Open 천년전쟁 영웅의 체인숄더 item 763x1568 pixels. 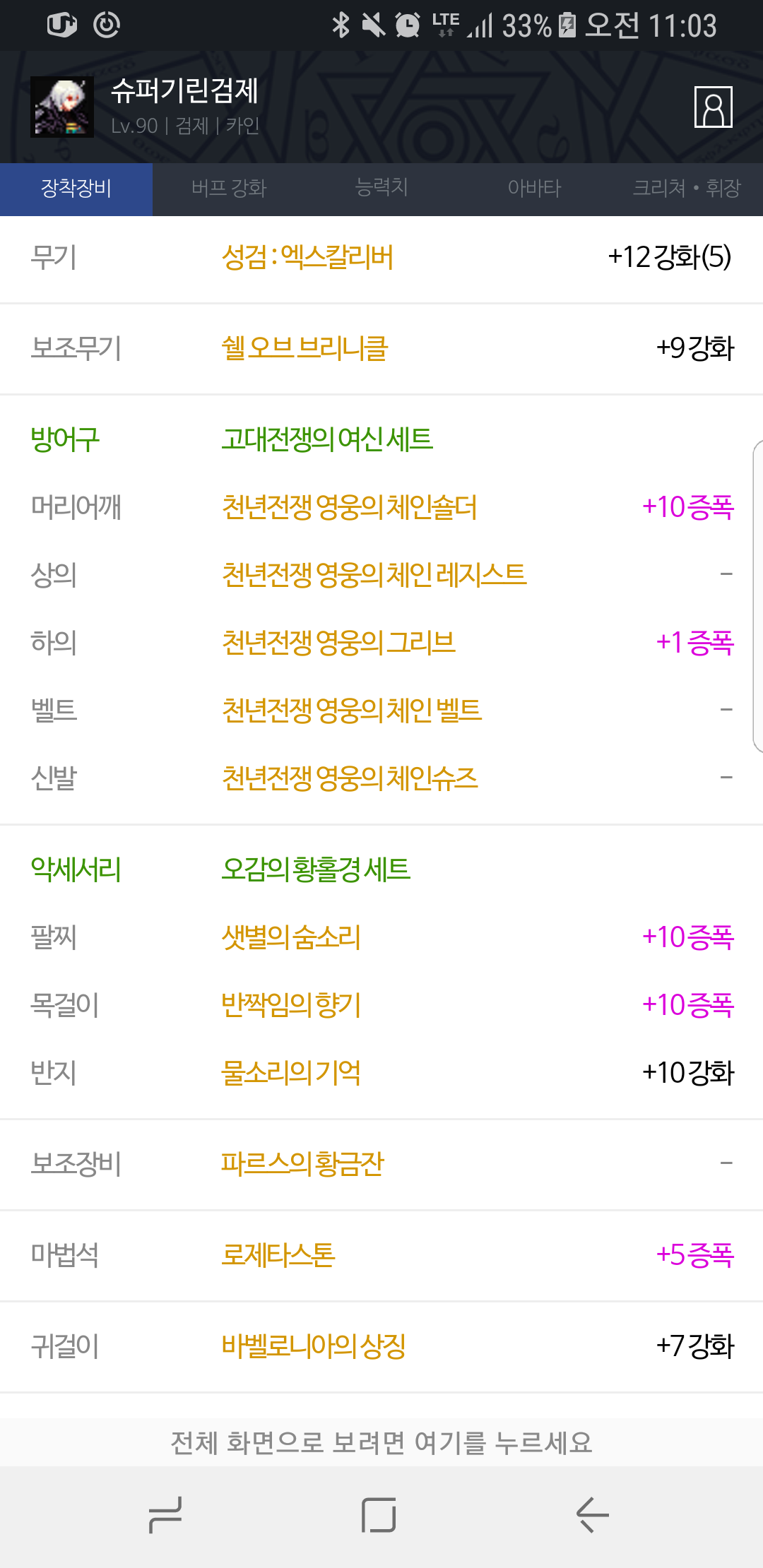click(x=349, y=507)
